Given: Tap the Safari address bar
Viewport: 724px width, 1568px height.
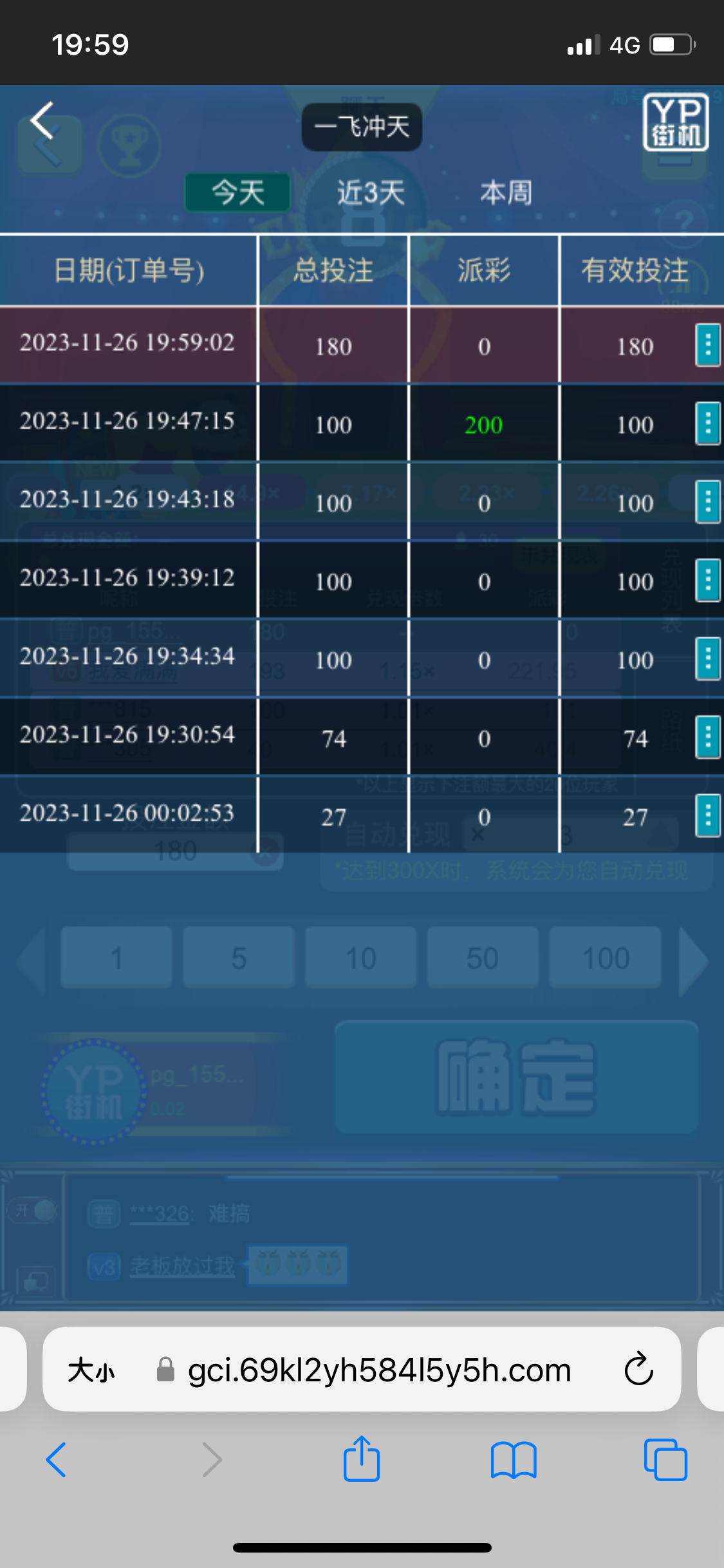Looking at the screenshot, I should click(379, 1370).
